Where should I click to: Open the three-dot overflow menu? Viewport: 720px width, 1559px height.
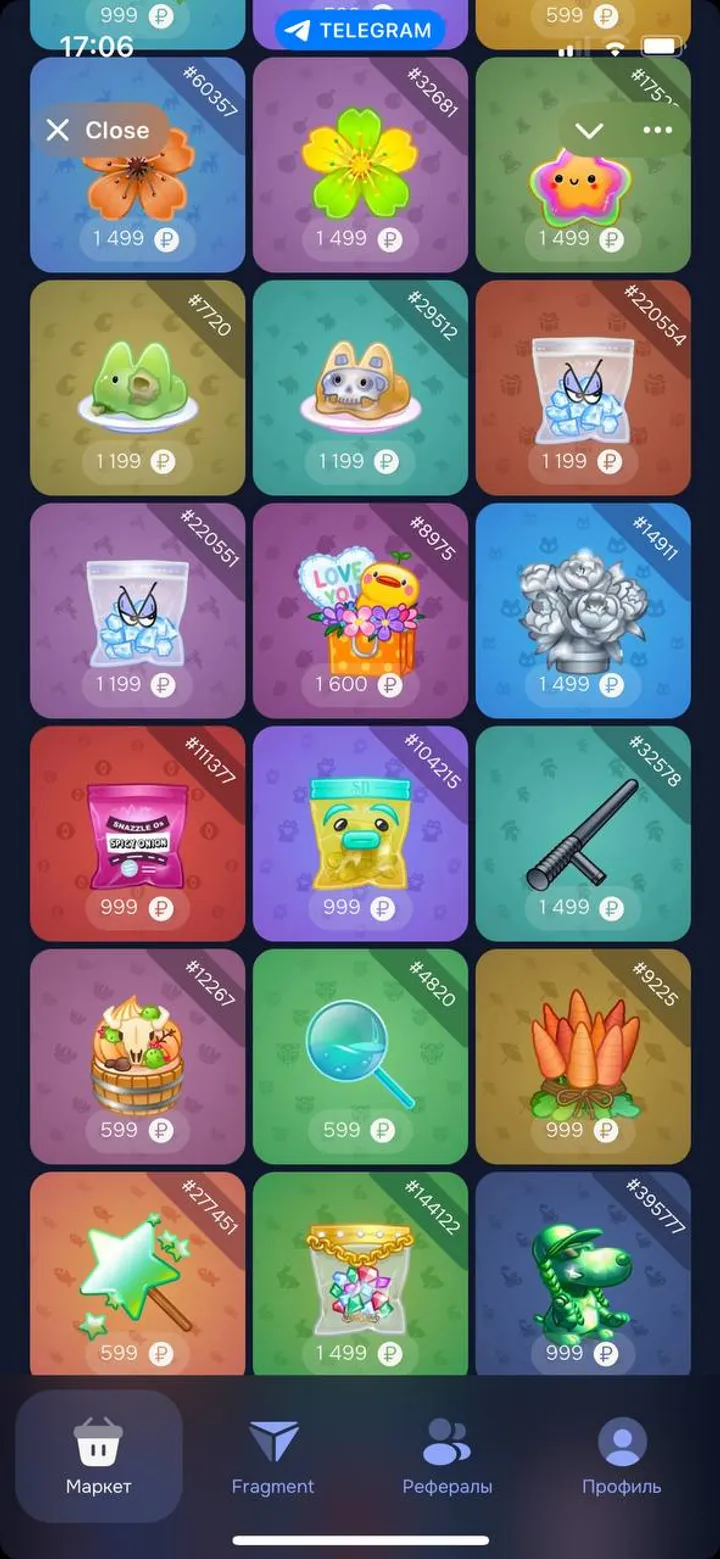coord(657,130)
